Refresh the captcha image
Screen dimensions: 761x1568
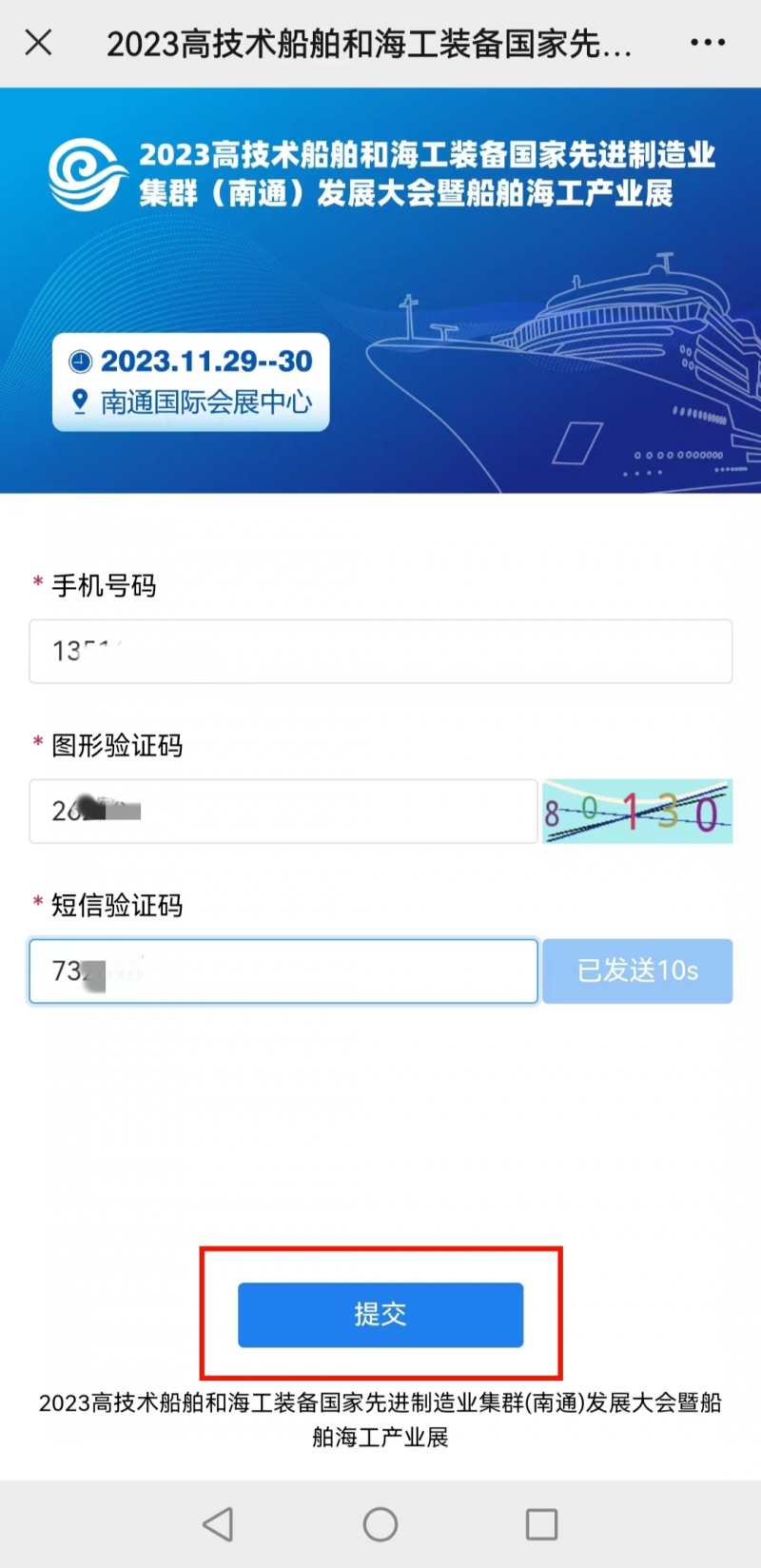[637, 812]
